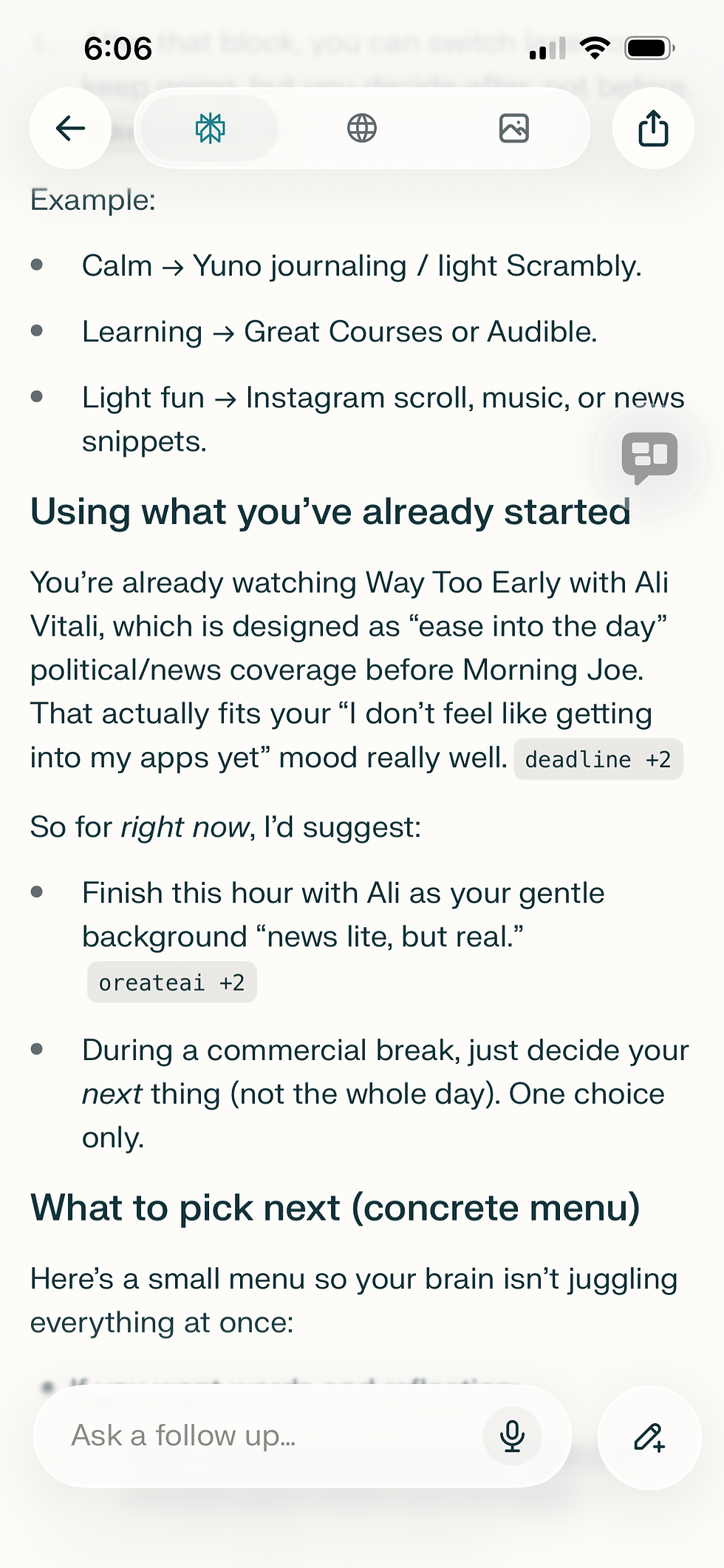
Task: Switch to the images tab
Action: pos(514,129)
